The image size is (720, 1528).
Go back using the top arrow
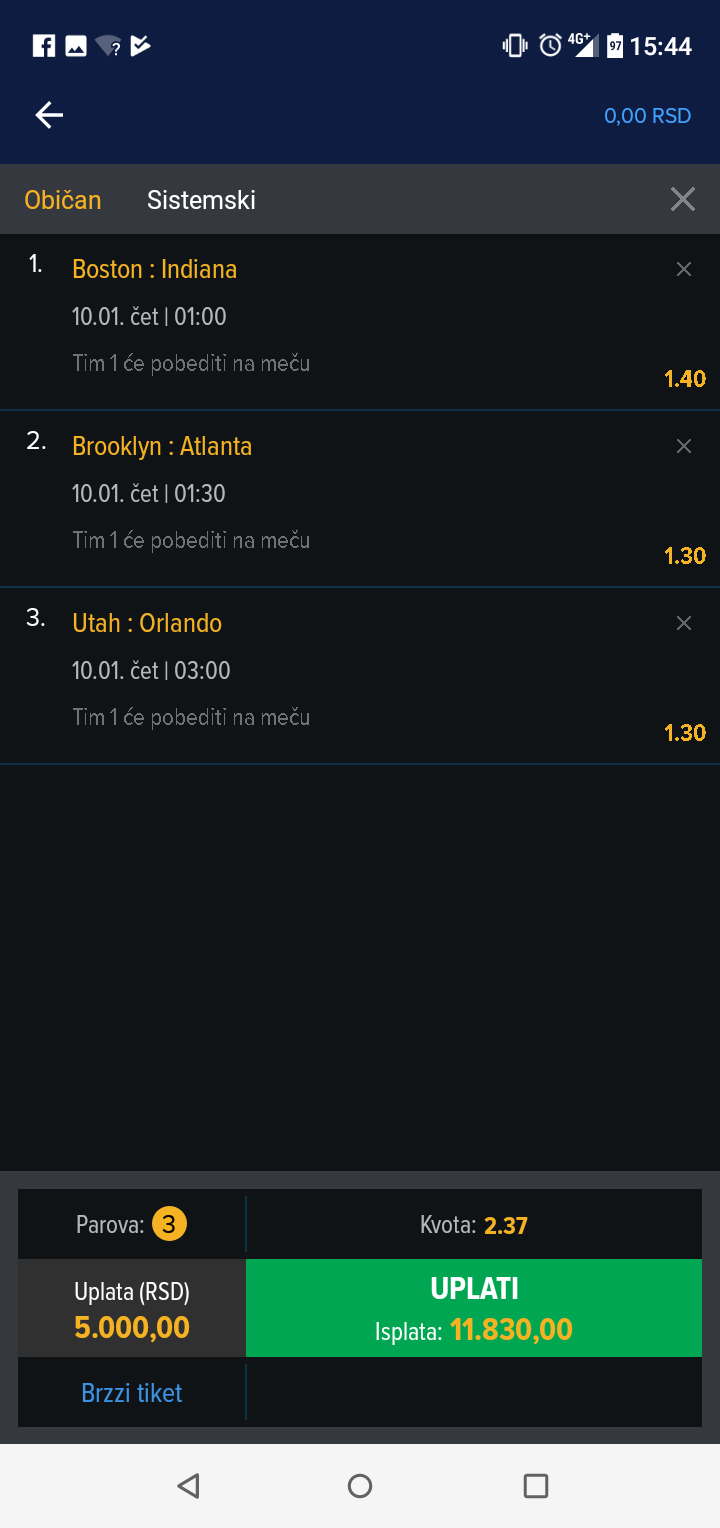click(x=49, y=116)
